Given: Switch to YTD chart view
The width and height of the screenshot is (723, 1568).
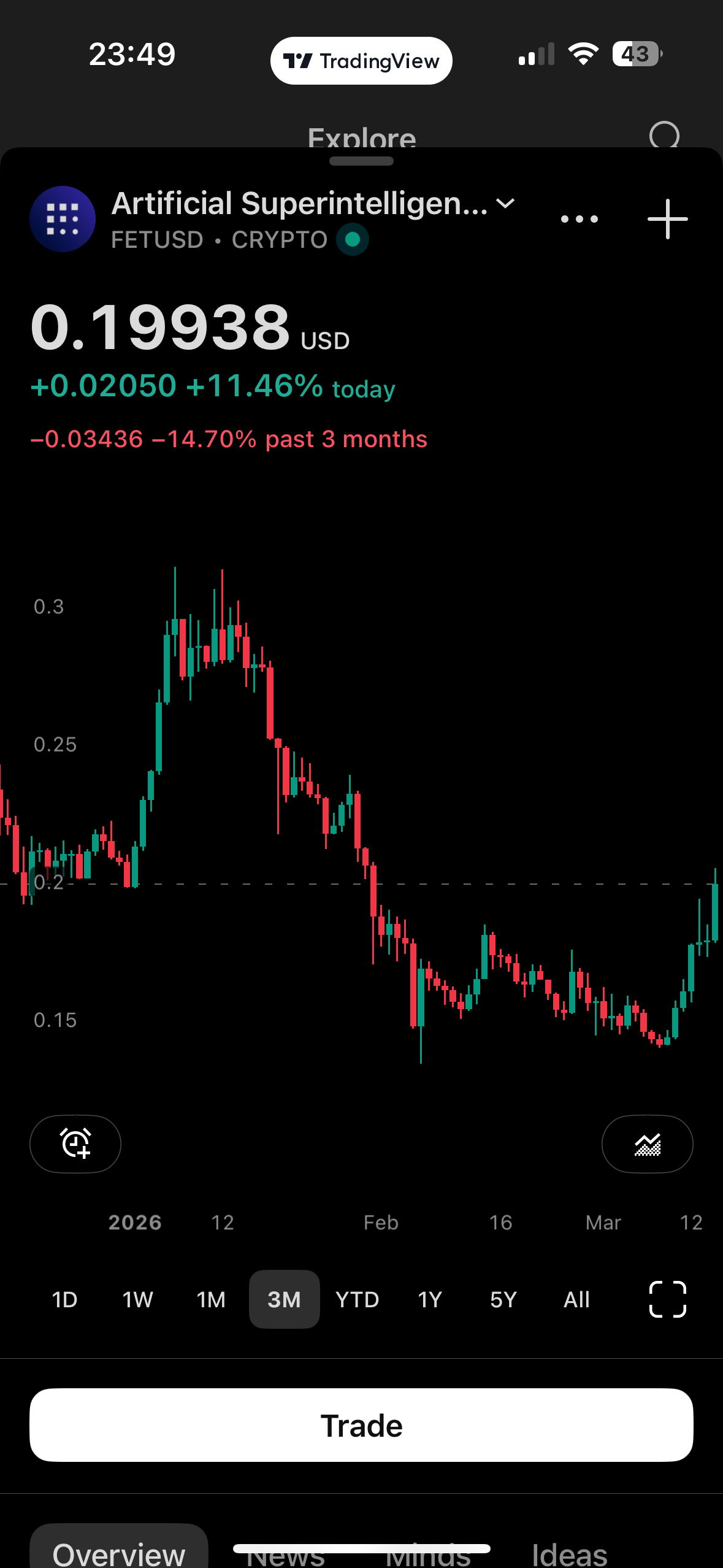Looking at the screenshot, I should click(x=357, y=1299).
